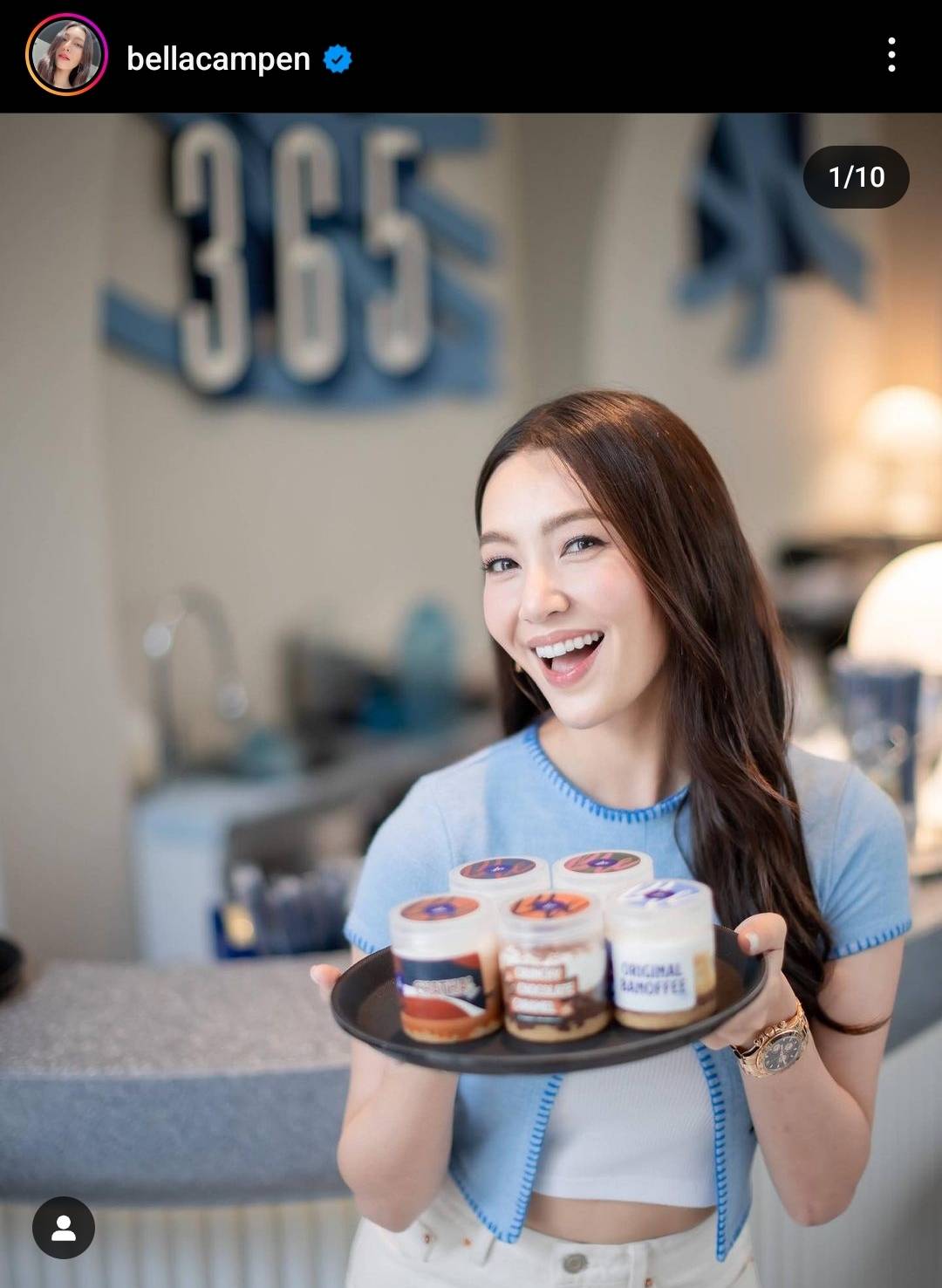
Task: Open the post's three-dot options menu
Action: [x=891, y=55]
